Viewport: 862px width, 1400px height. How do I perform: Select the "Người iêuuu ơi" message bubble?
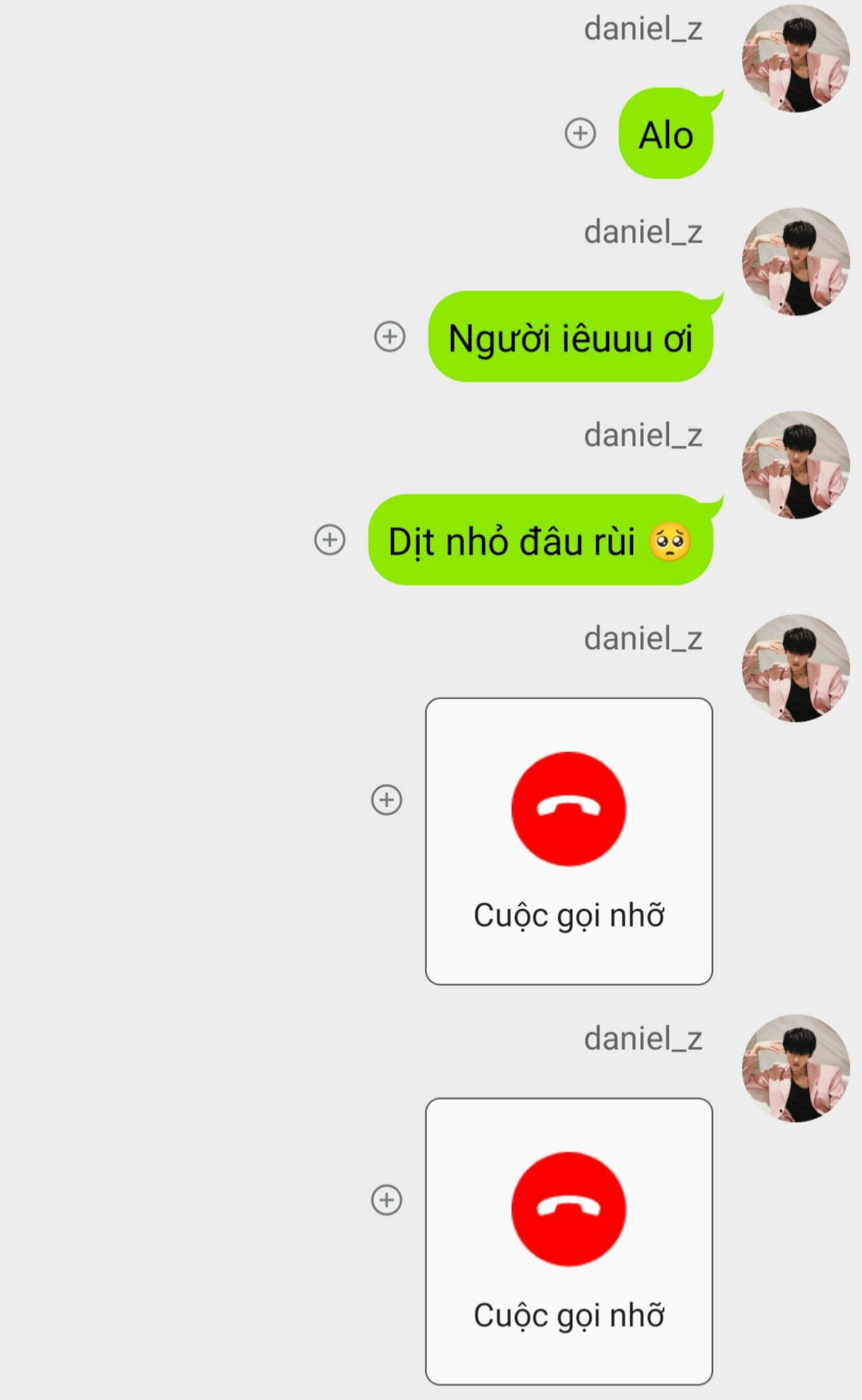pos(570,337)
